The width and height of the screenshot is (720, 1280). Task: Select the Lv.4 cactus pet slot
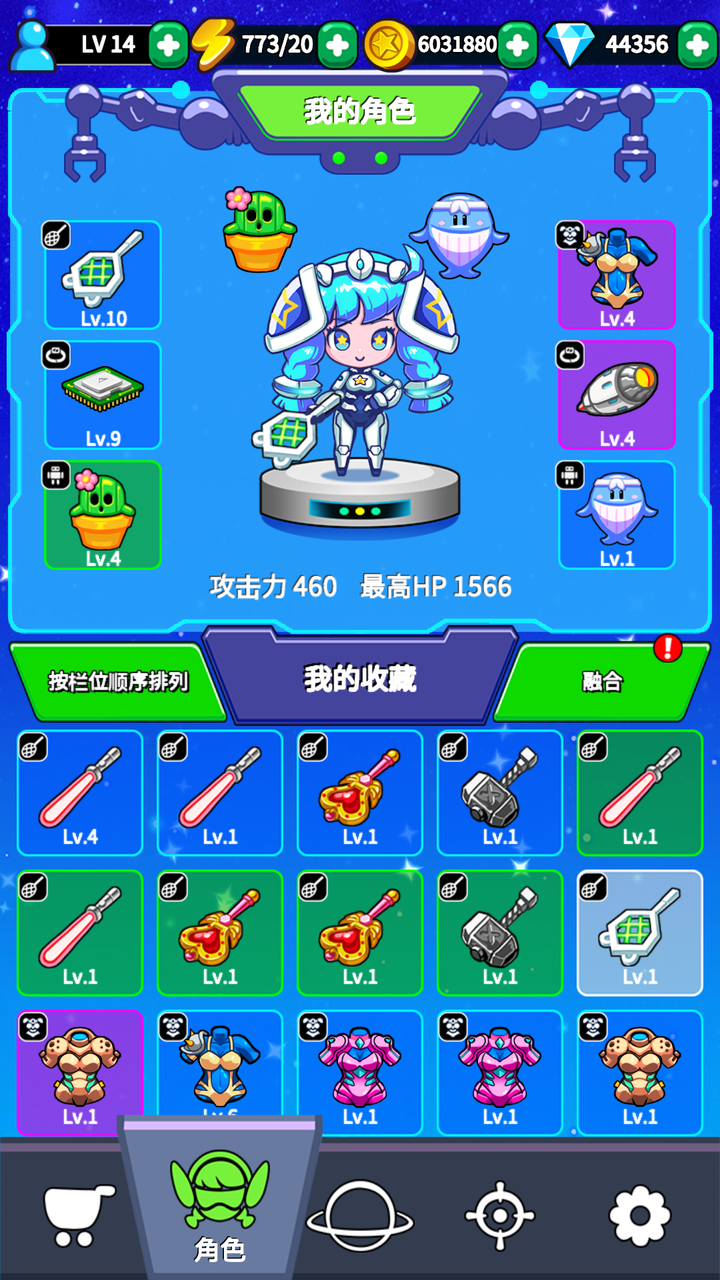click(101, 514)
